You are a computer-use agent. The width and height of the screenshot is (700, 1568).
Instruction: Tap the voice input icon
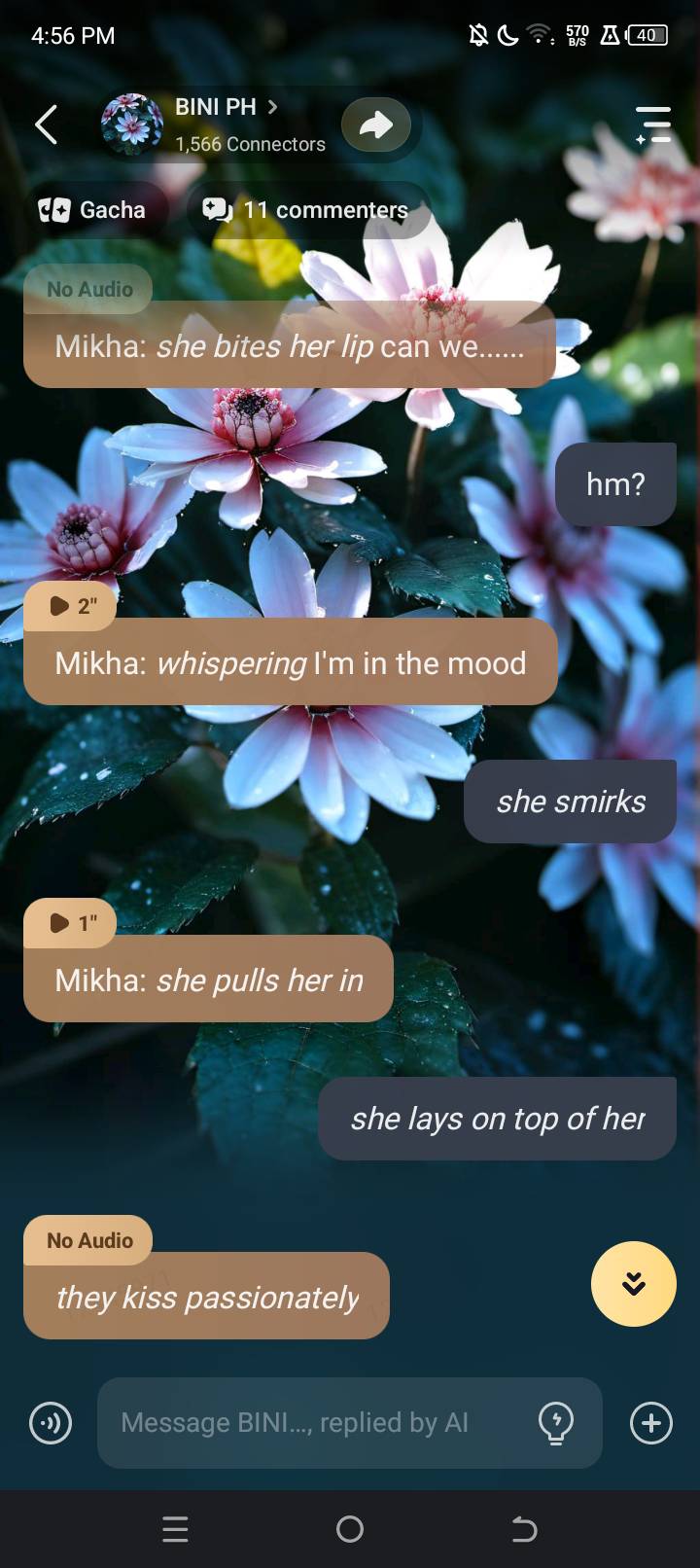click(51, 1423)
